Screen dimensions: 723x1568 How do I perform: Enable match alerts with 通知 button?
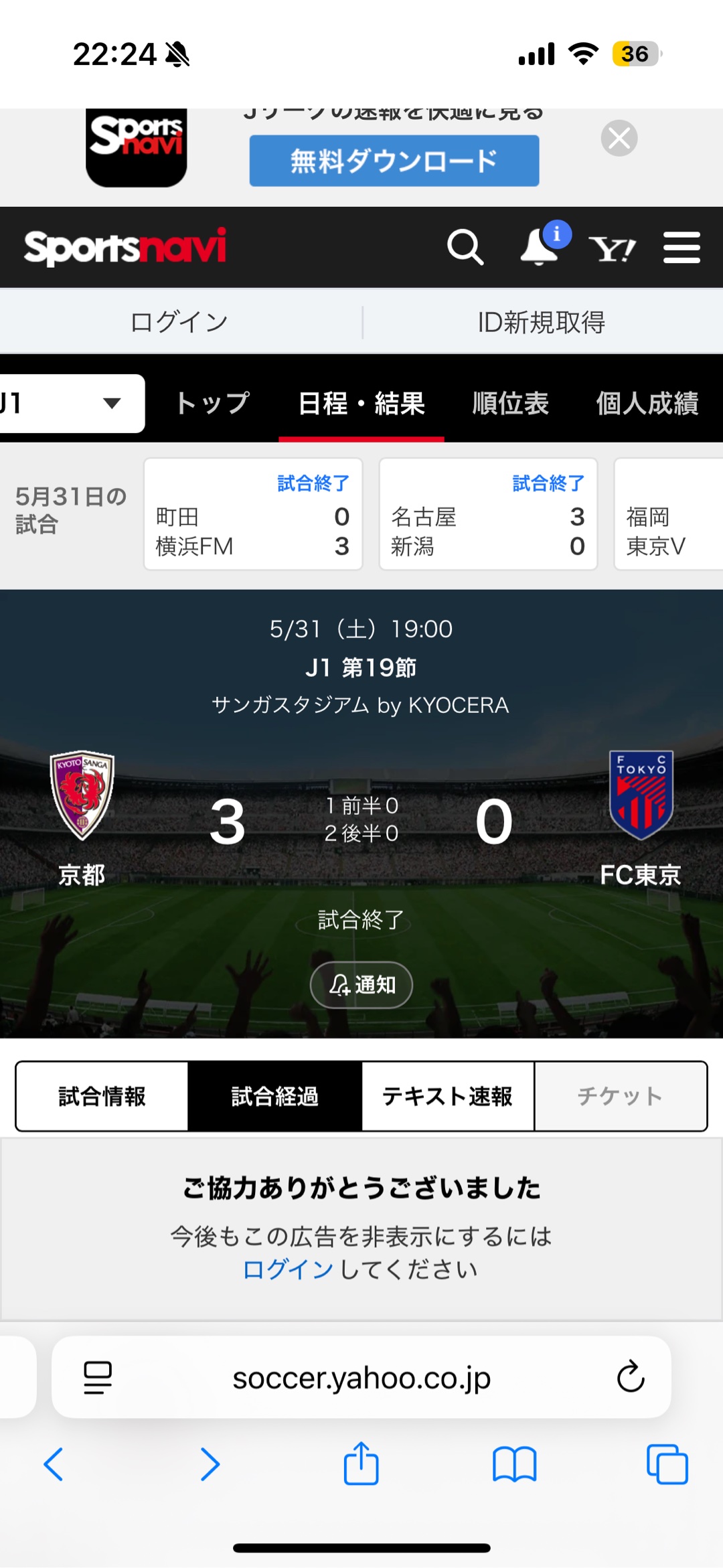coord(361,985)
